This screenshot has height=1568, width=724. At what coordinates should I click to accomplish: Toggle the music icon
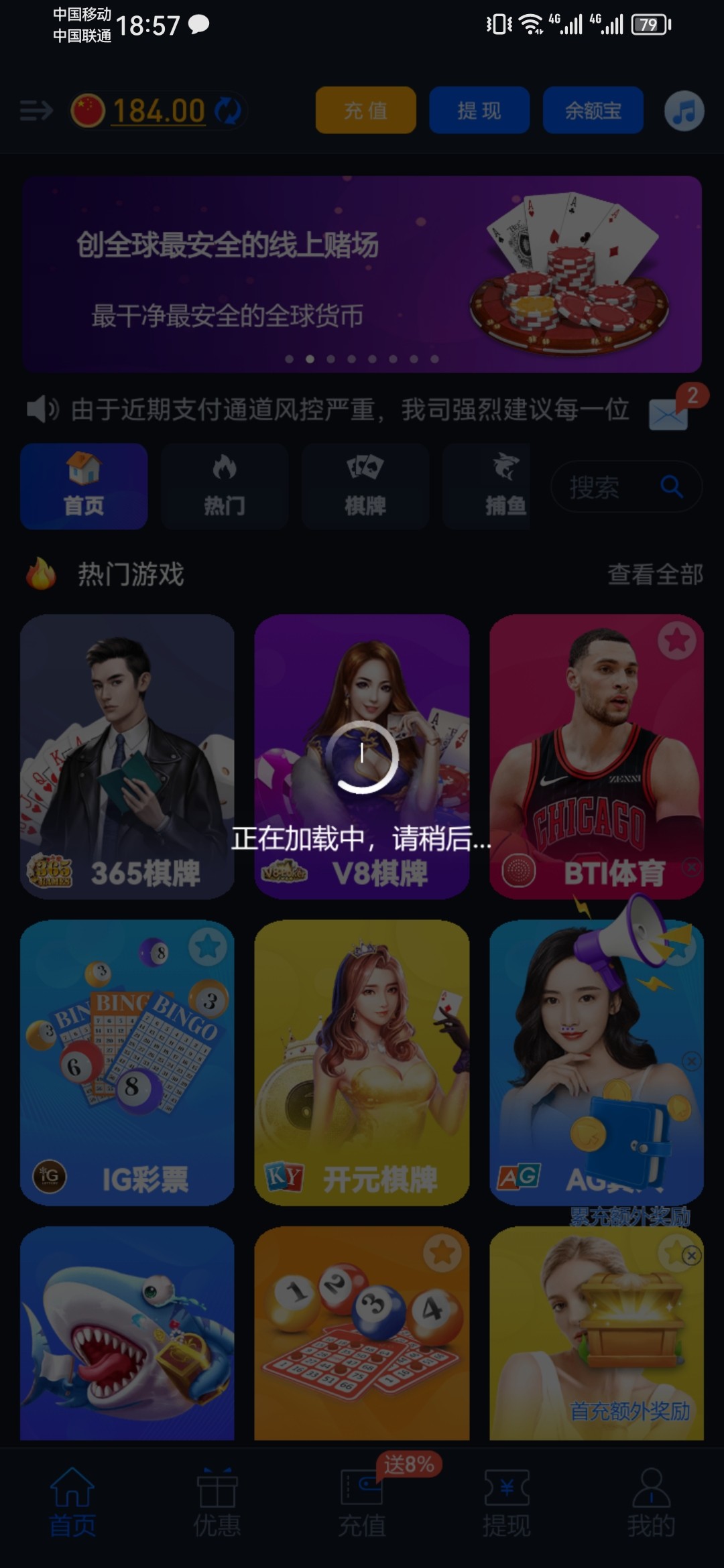point(684,111)
